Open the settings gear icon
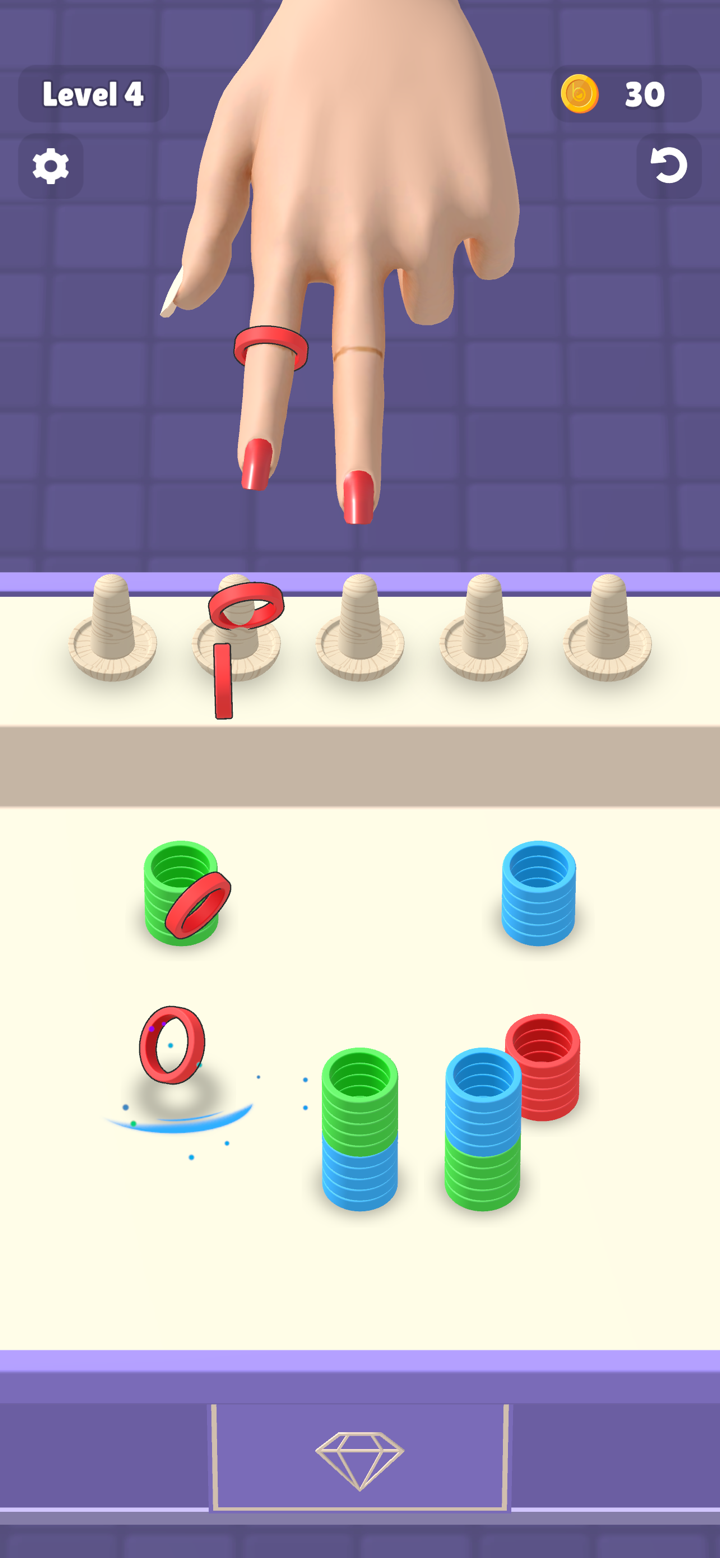 pyautogui.click(x=50, y=165)
